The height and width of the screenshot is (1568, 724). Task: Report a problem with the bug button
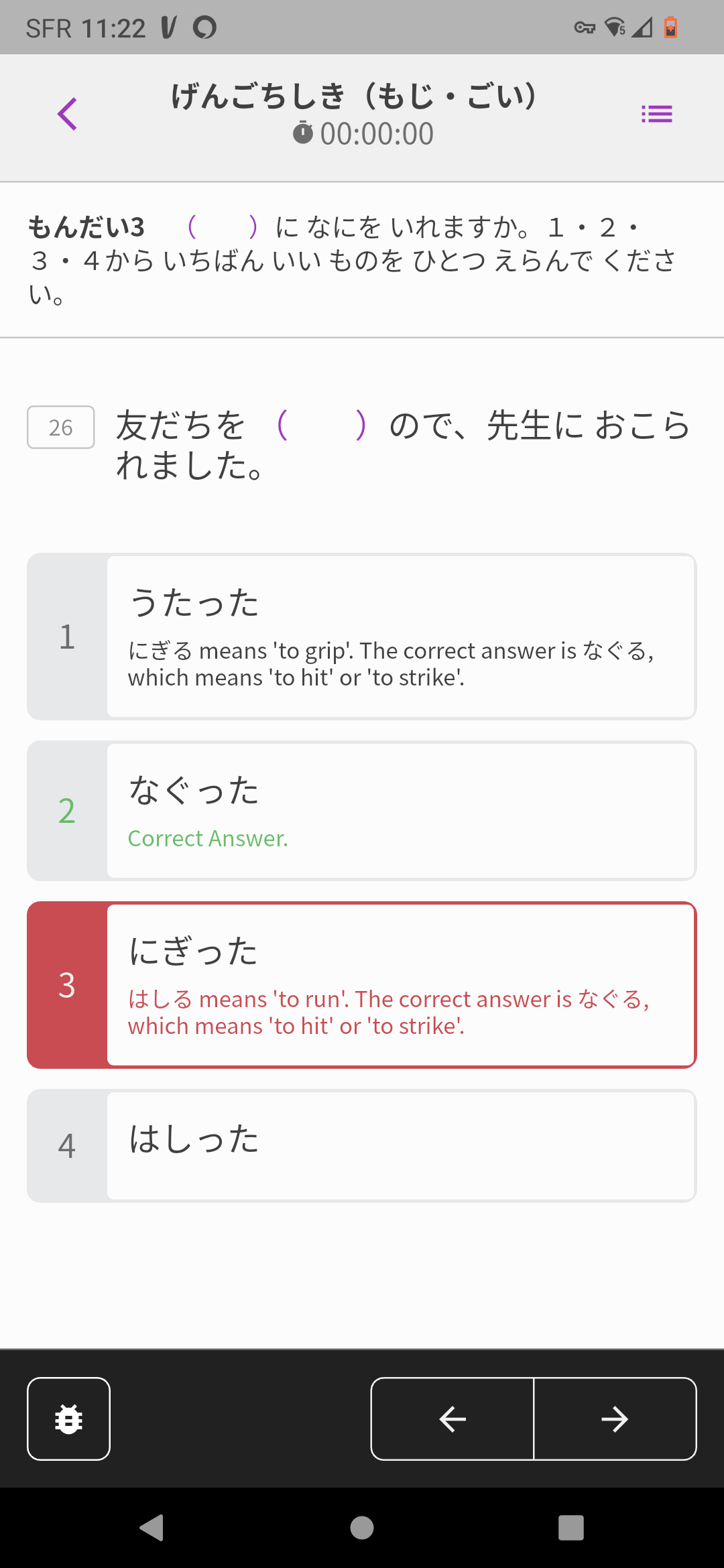pyautogui.click(x=68, y=1419)
